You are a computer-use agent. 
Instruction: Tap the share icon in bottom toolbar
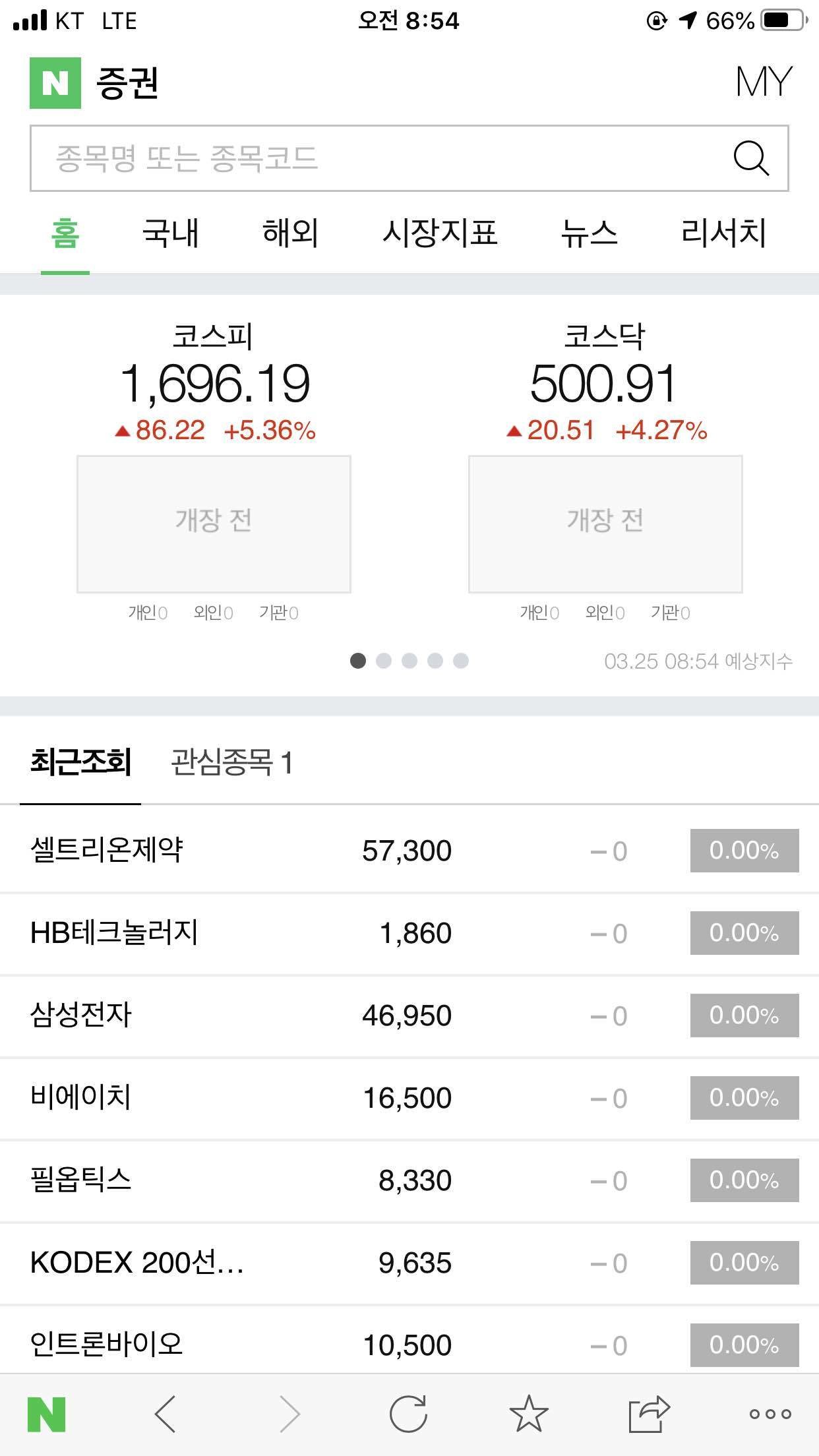(x=650, y=1414)
